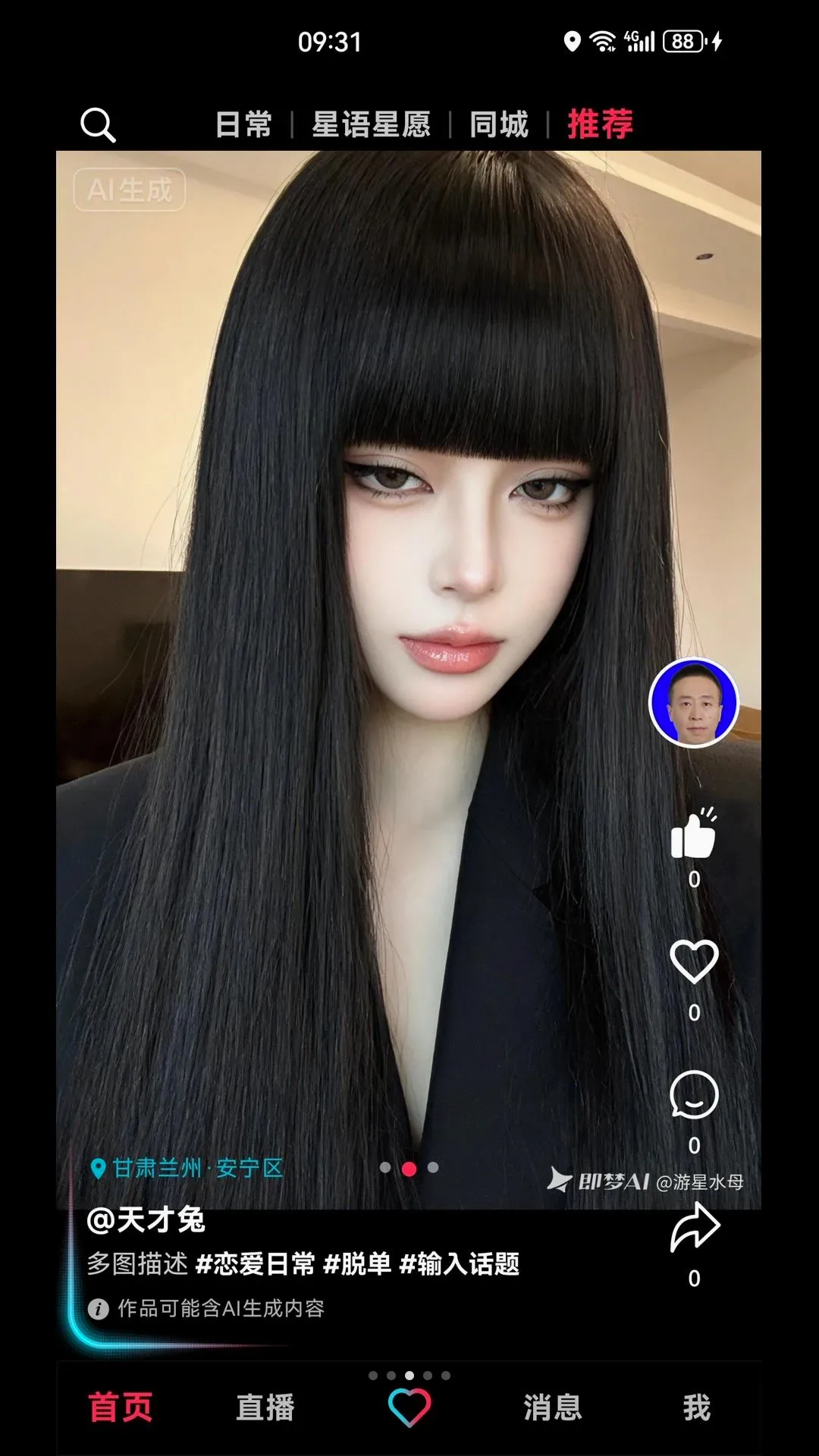Go to the 我 profile tab
The image size is (819, 1456).
tap(697, 1407)
